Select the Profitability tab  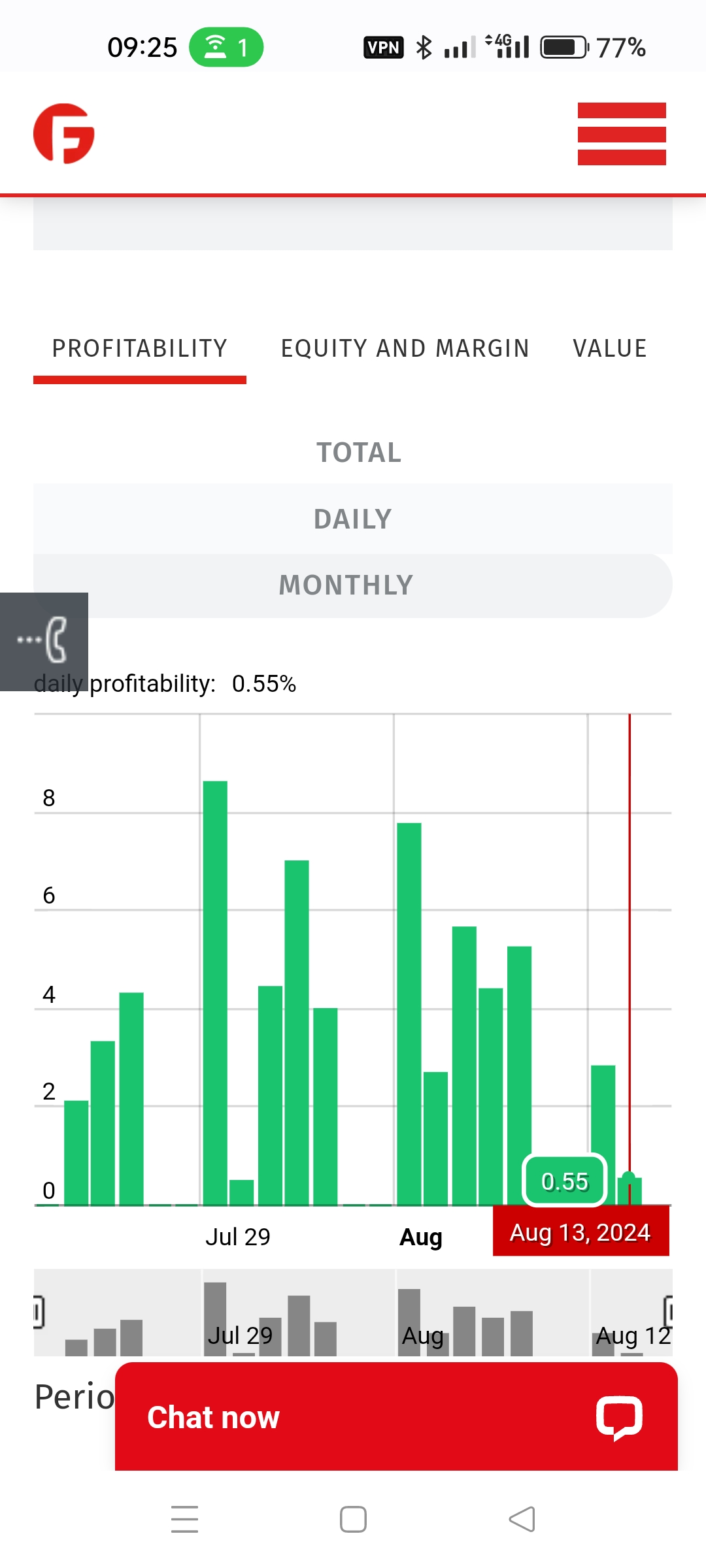(140, 348)
